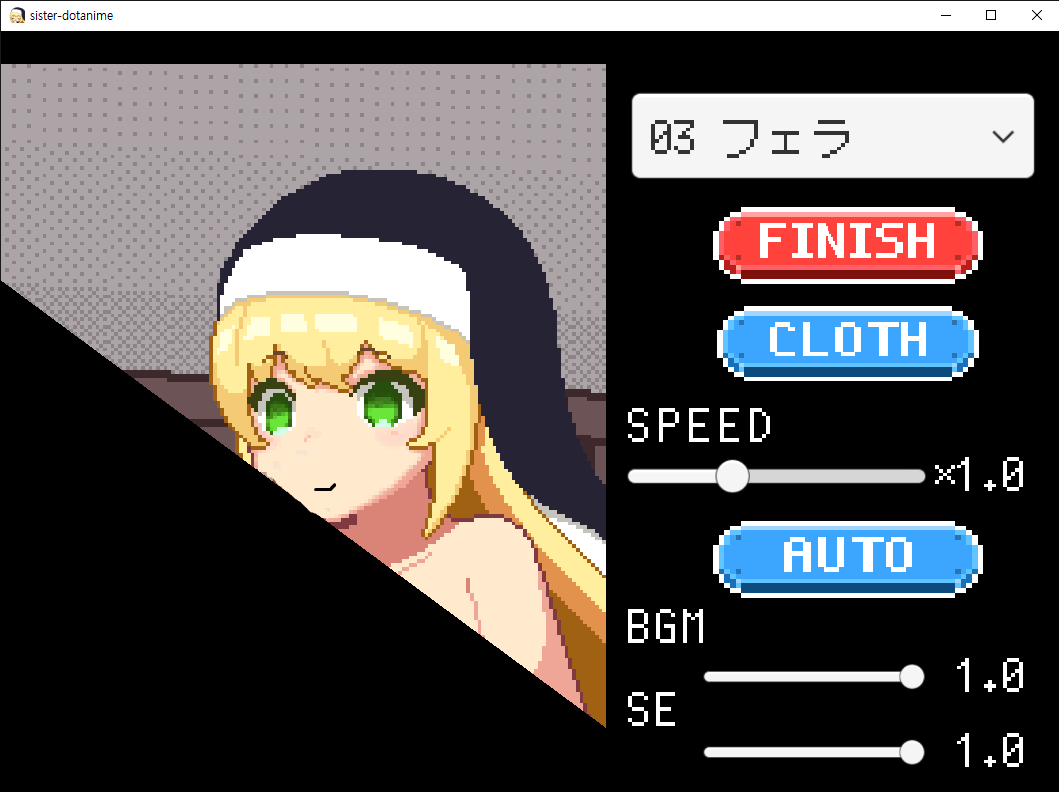
Task: Minimize the window
Action: click(x=945, y=15)
